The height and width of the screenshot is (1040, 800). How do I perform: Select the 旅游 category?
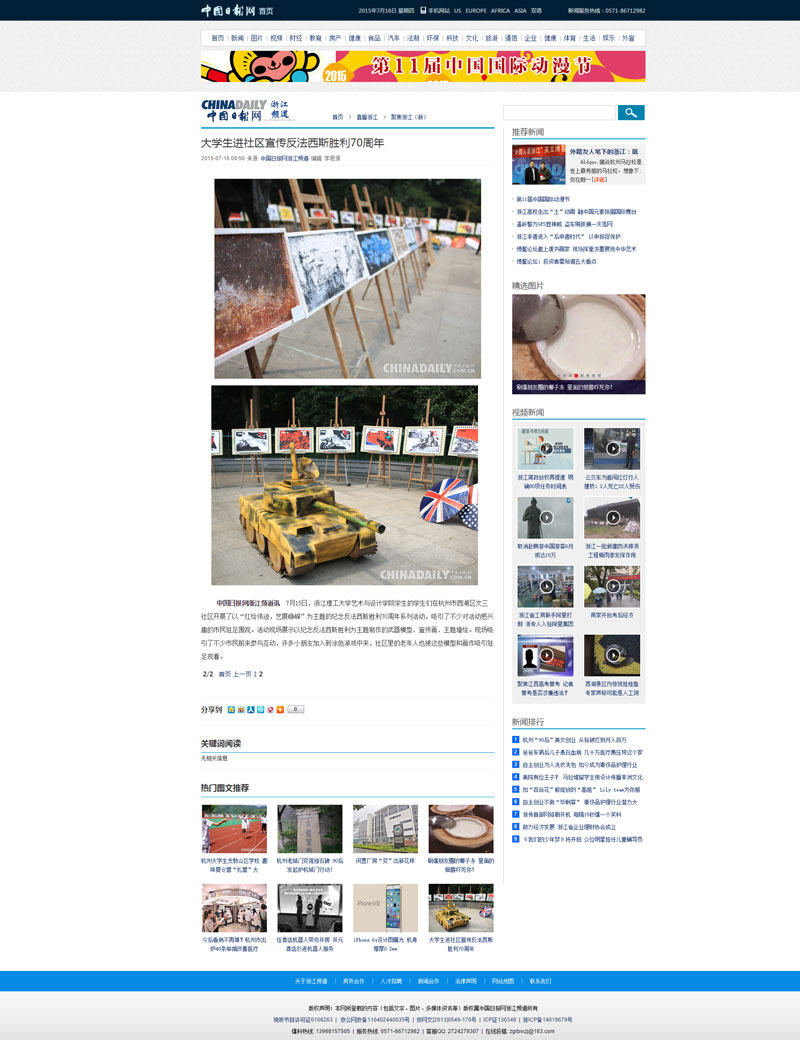(492, 38)
